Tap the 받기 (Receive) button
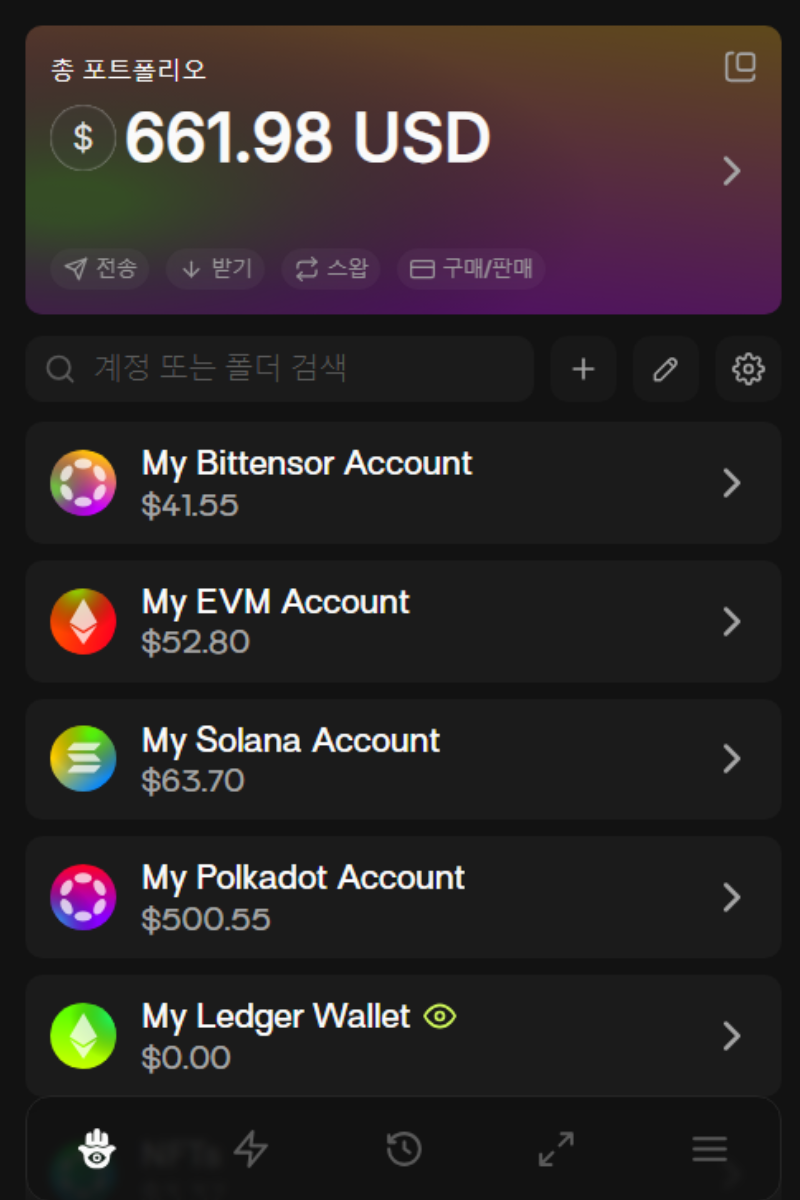 click(x=215, y=269)
